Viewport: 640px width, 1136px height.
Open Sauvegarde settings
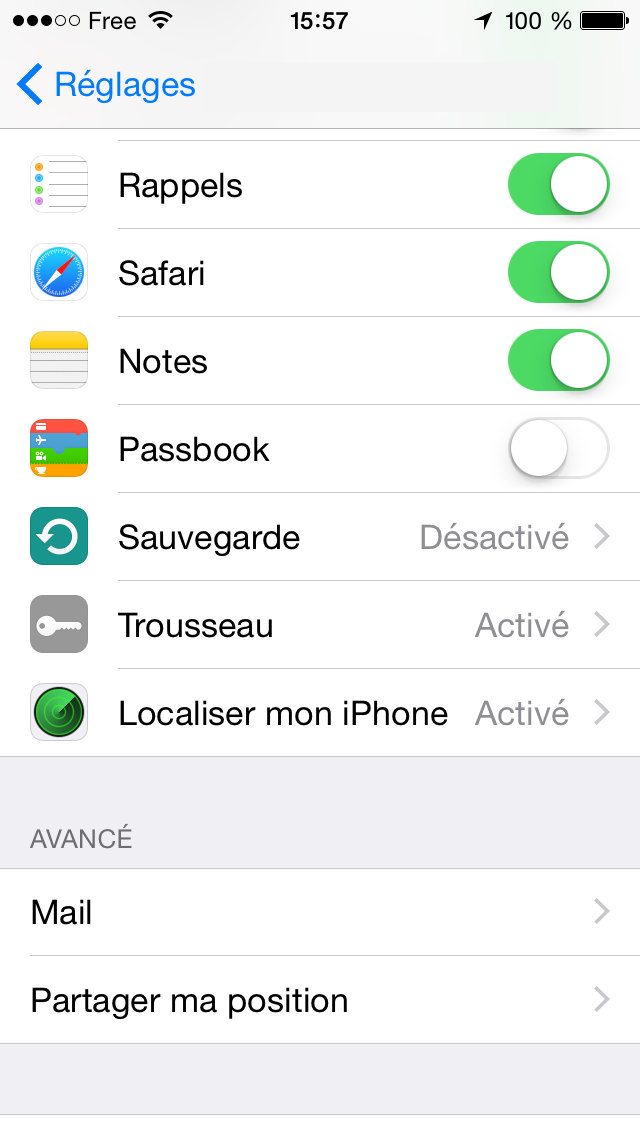320,537
